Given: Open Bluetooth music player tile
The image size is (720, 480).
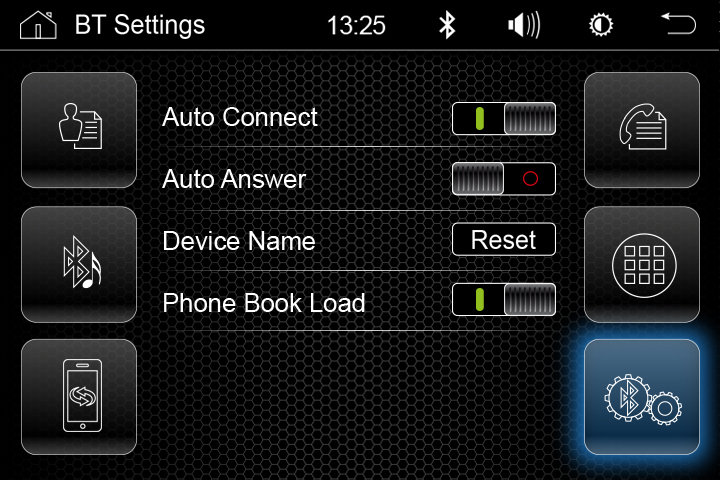Looking at the screenshot, I should (79, 264).
